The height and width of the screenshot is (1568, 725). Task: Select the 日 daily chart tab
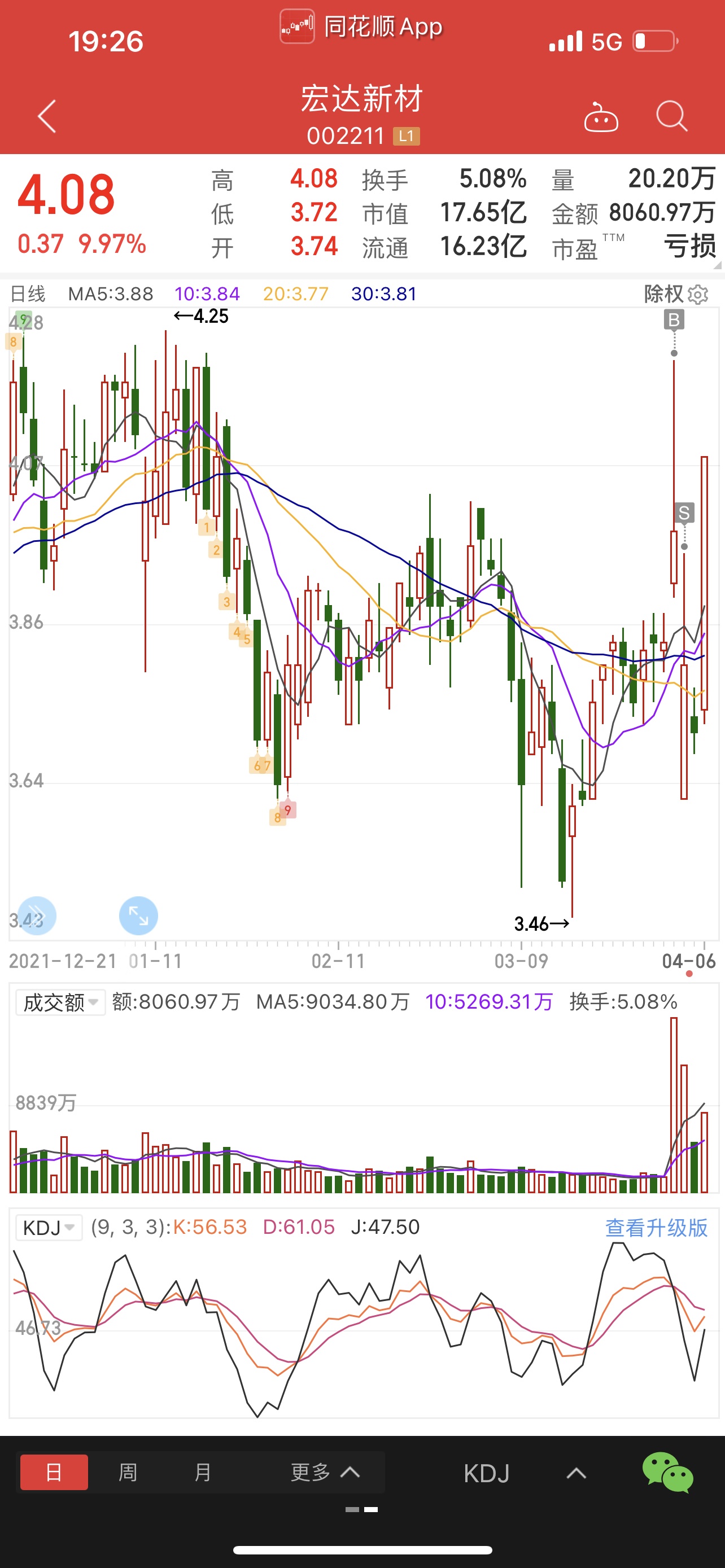pyautogui.click(x=54, y=1473)
